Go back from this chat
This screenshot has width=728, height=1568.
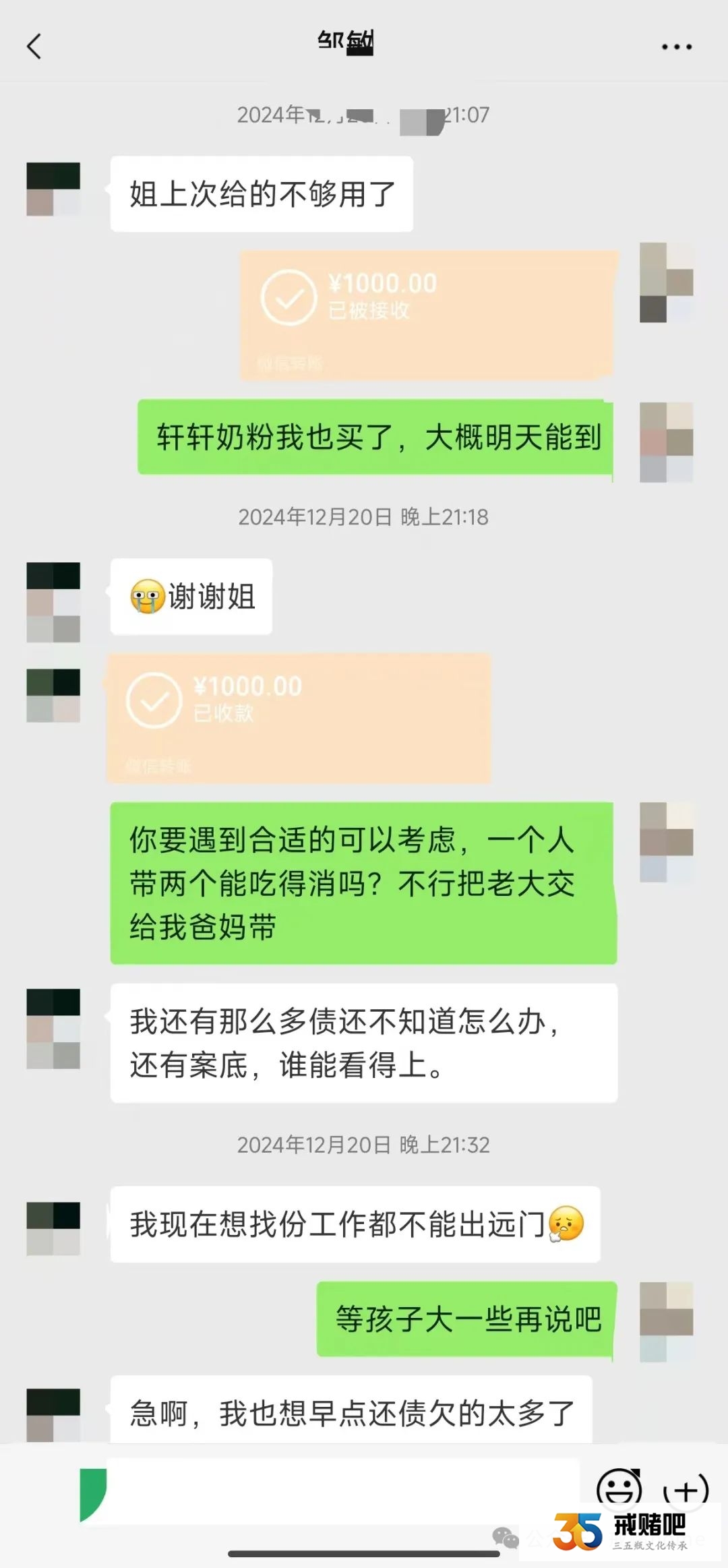[x=34, y=47]
